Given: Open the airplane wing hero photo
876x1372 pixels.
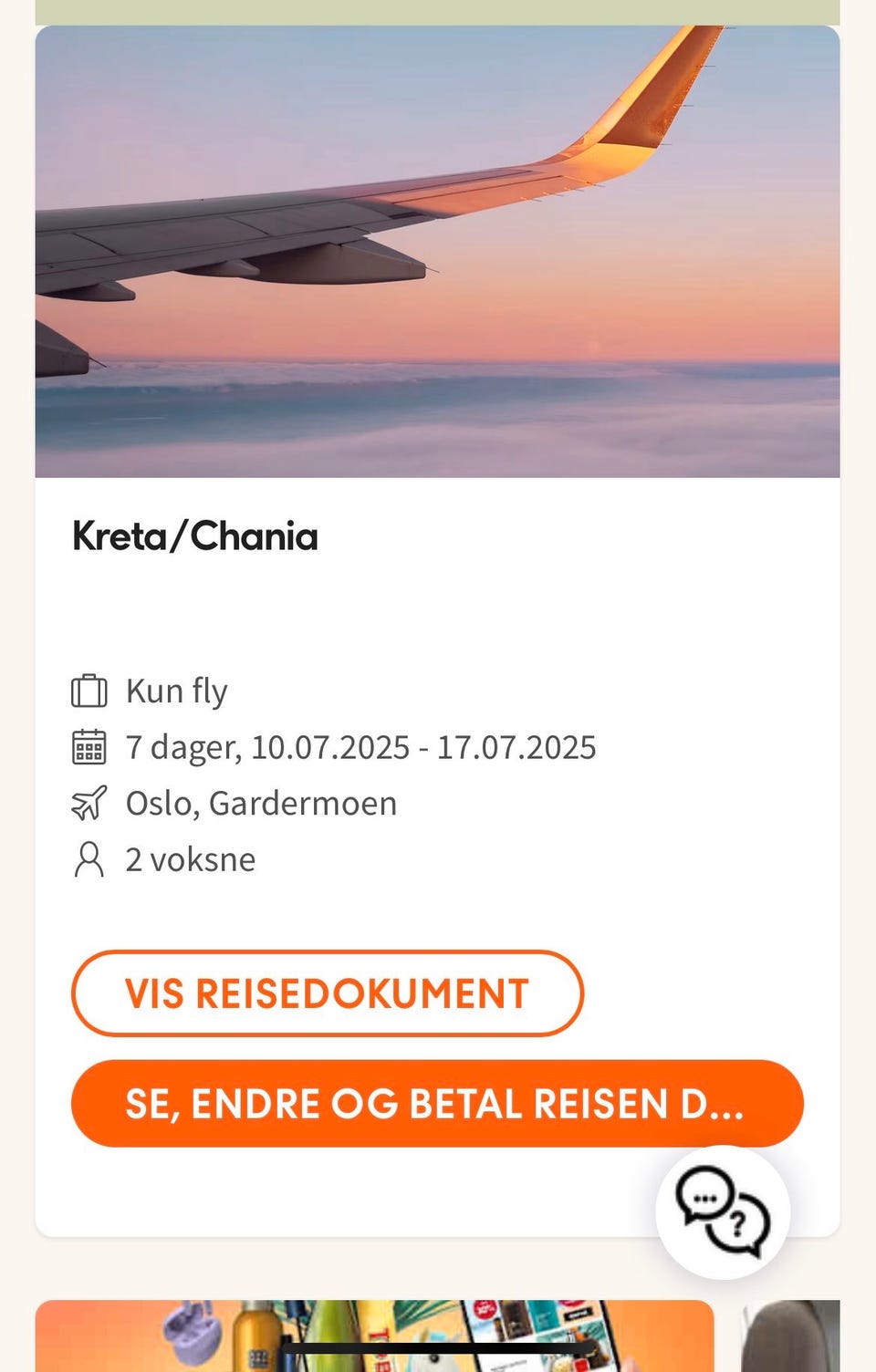Looking at the screenshot, I should click(x=436, y=251).
